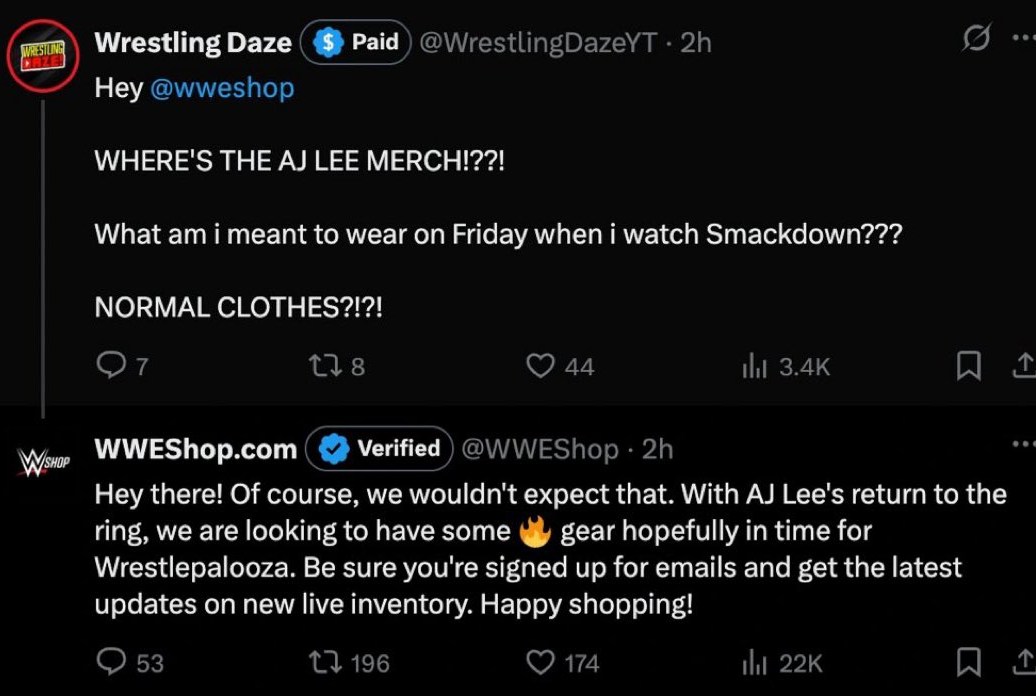Like WWEShop.com's reply
Viewport: 1036px width, 696px height.
[541, 662]
